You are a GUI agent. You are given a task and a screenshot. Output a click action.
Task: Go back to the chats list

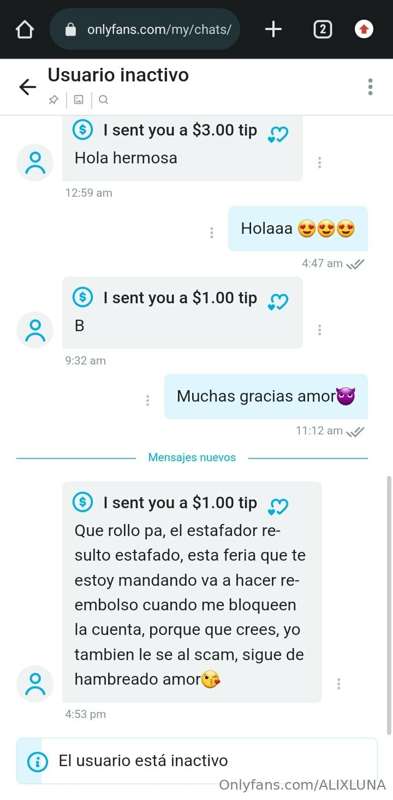[x=28, y=87]
